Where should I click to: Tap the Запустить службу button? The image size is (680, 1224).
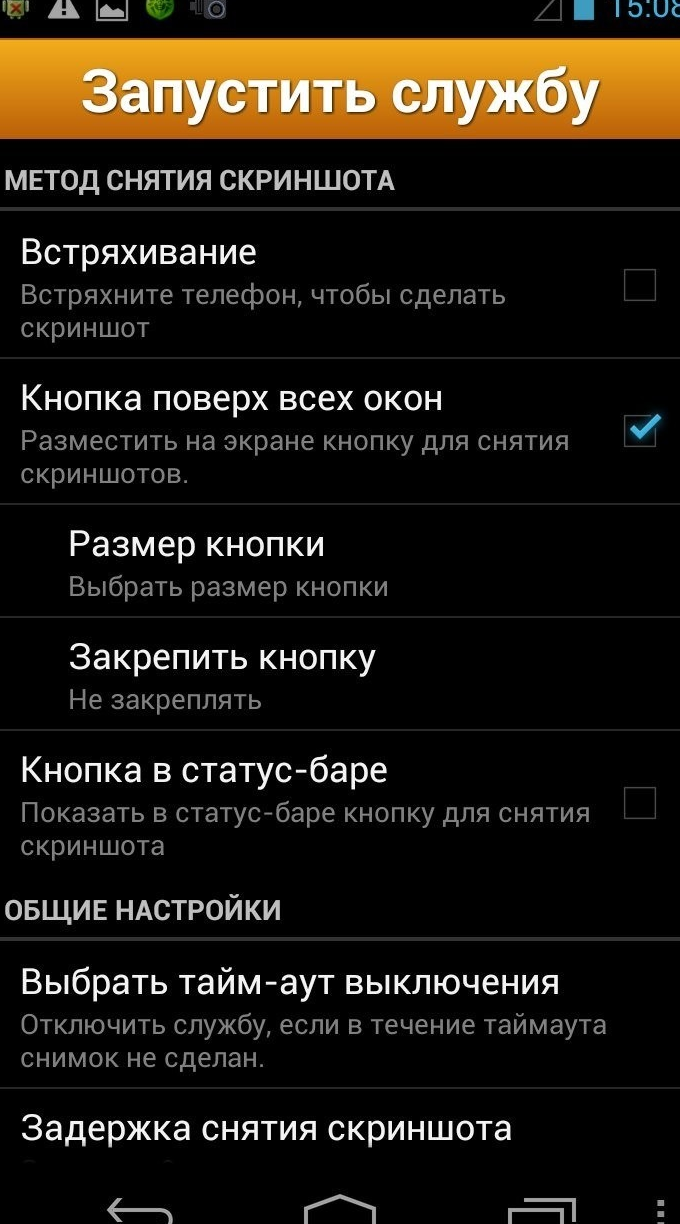(340, 90)
